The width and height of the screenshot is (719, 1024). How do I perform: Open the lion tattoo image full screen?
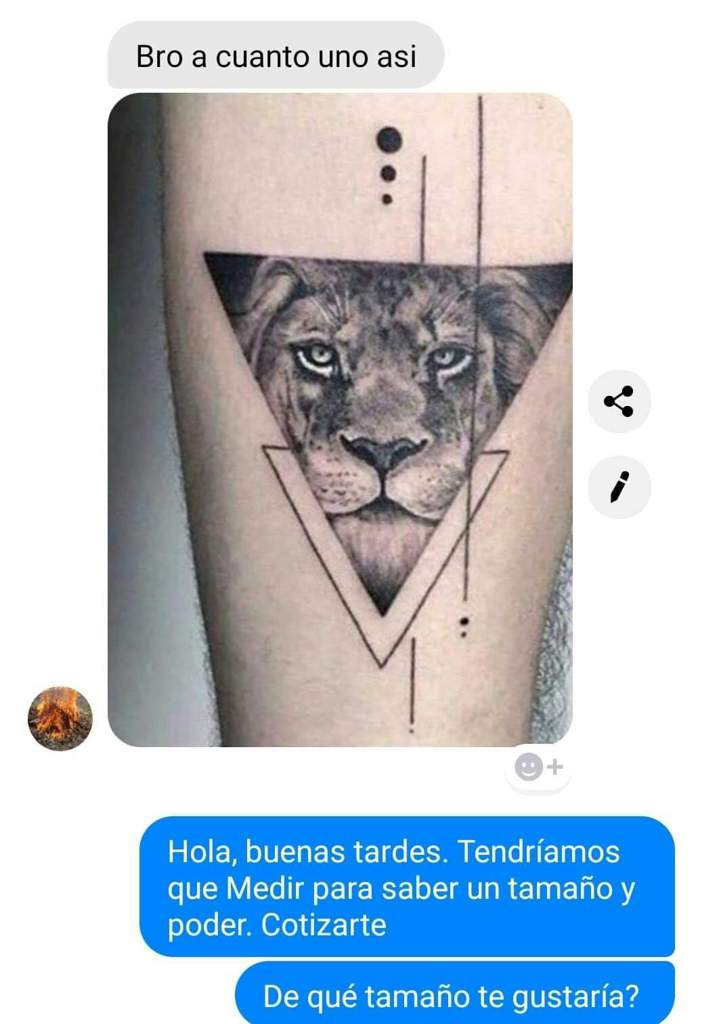pyautogui.click(x=340, y=420)
